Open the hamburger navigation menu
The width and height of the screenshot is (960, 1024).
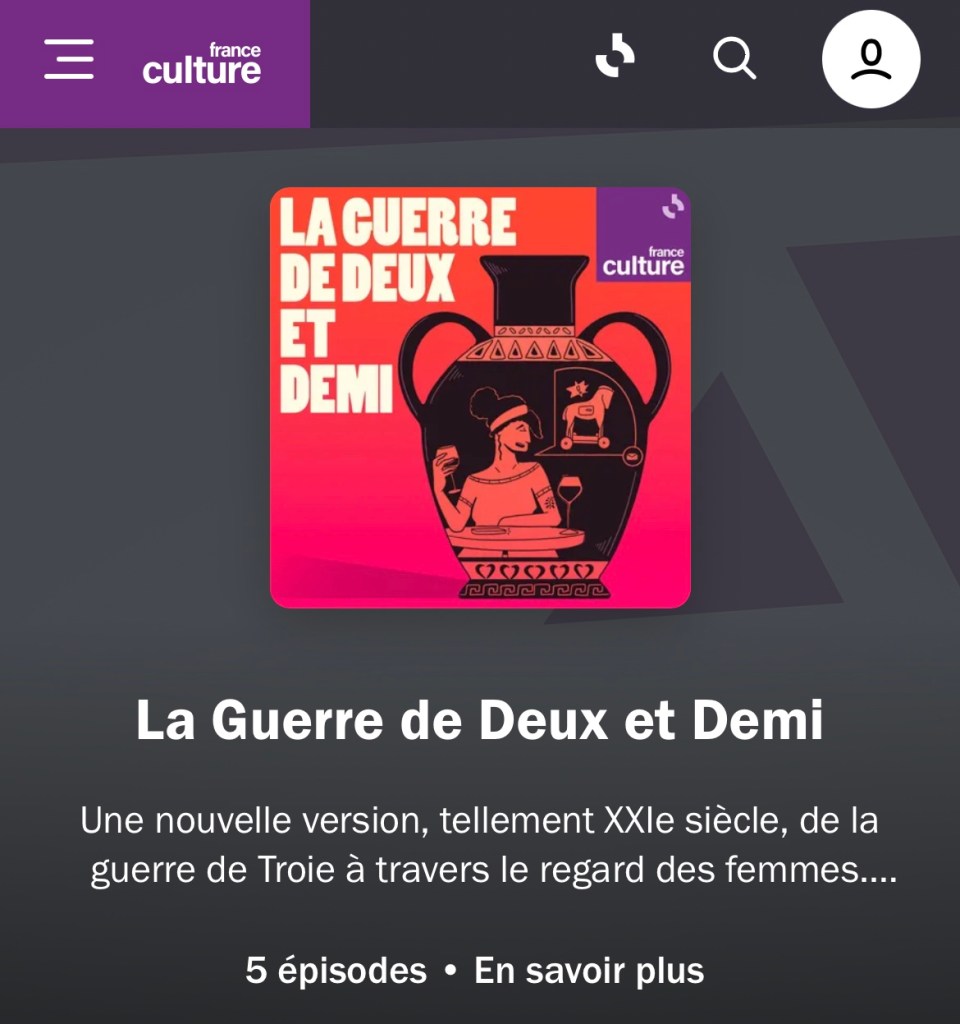click(x=69, y=60)
